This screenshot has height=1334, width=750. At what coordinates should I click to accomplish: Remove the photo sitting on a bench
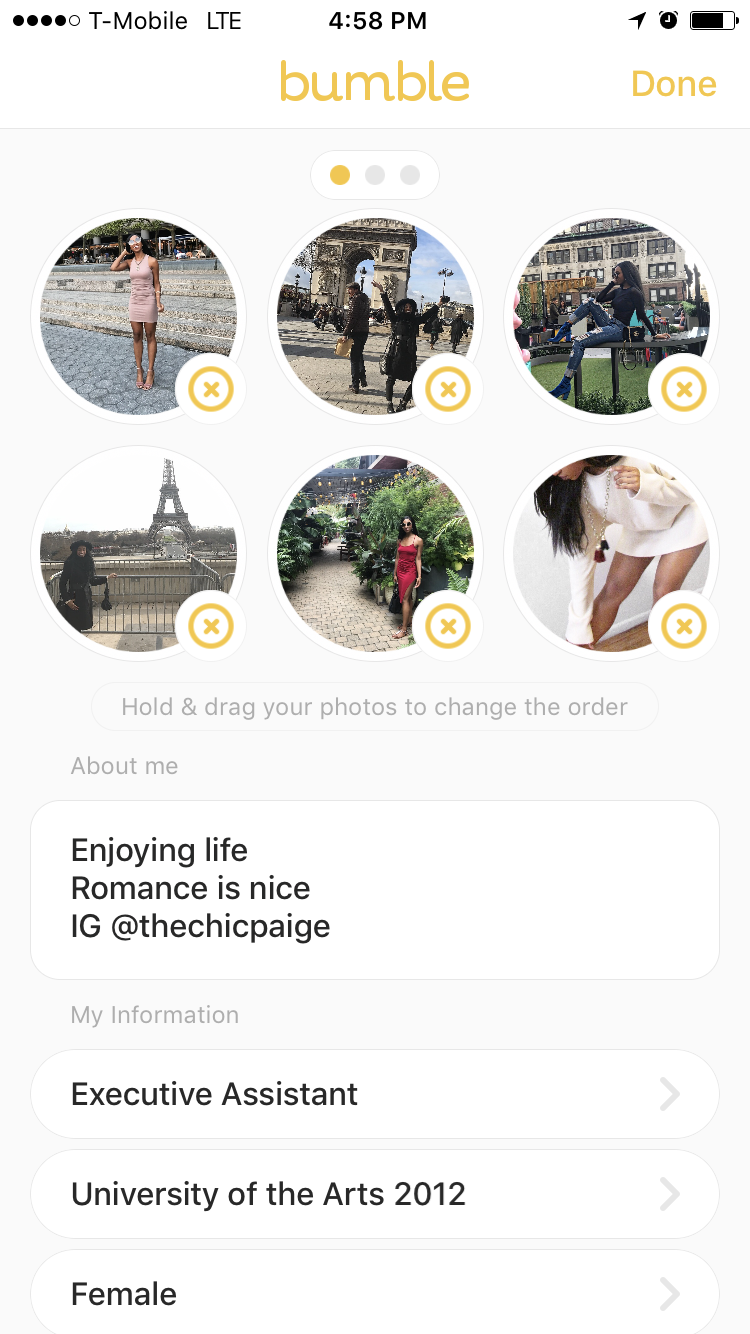pos(685,390)
